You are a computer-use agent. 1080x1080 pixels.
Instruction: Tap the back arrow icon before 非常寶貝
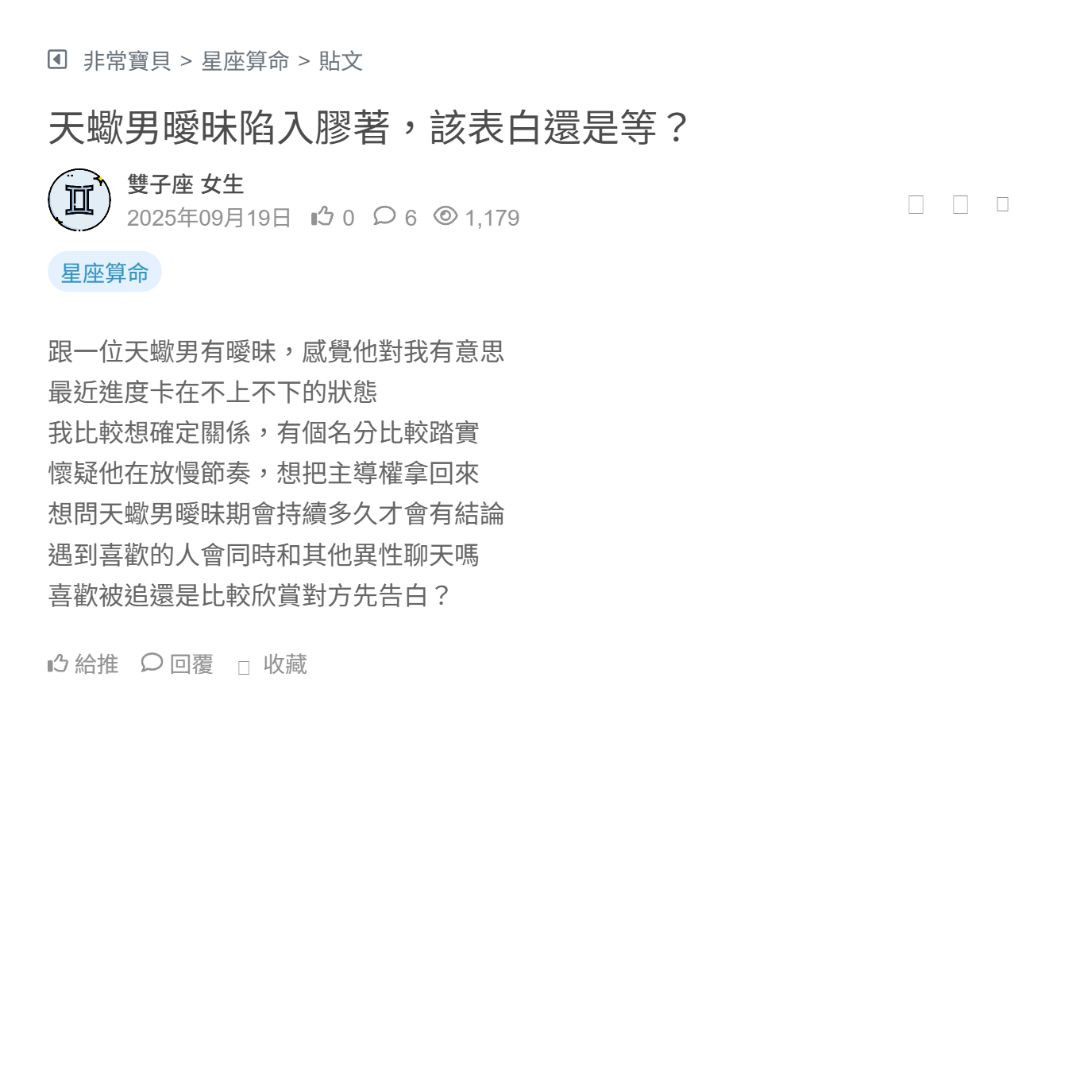(x=57, y=60)
